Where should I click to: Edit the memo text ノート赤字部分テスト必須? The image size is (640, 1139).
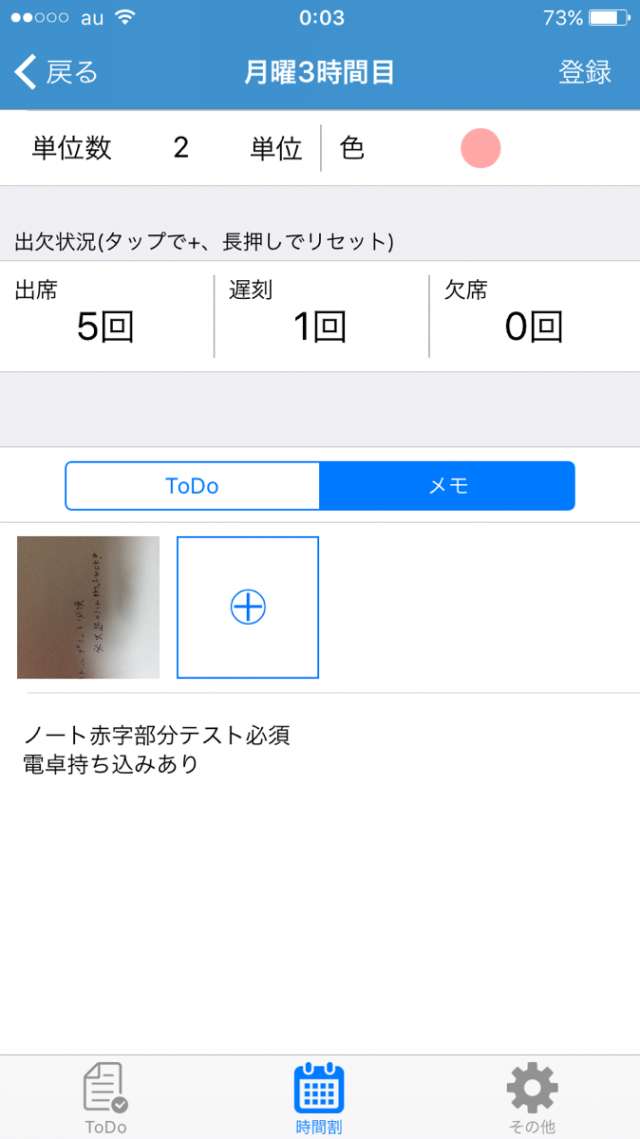pyautogui.click(x=157, y=737)
